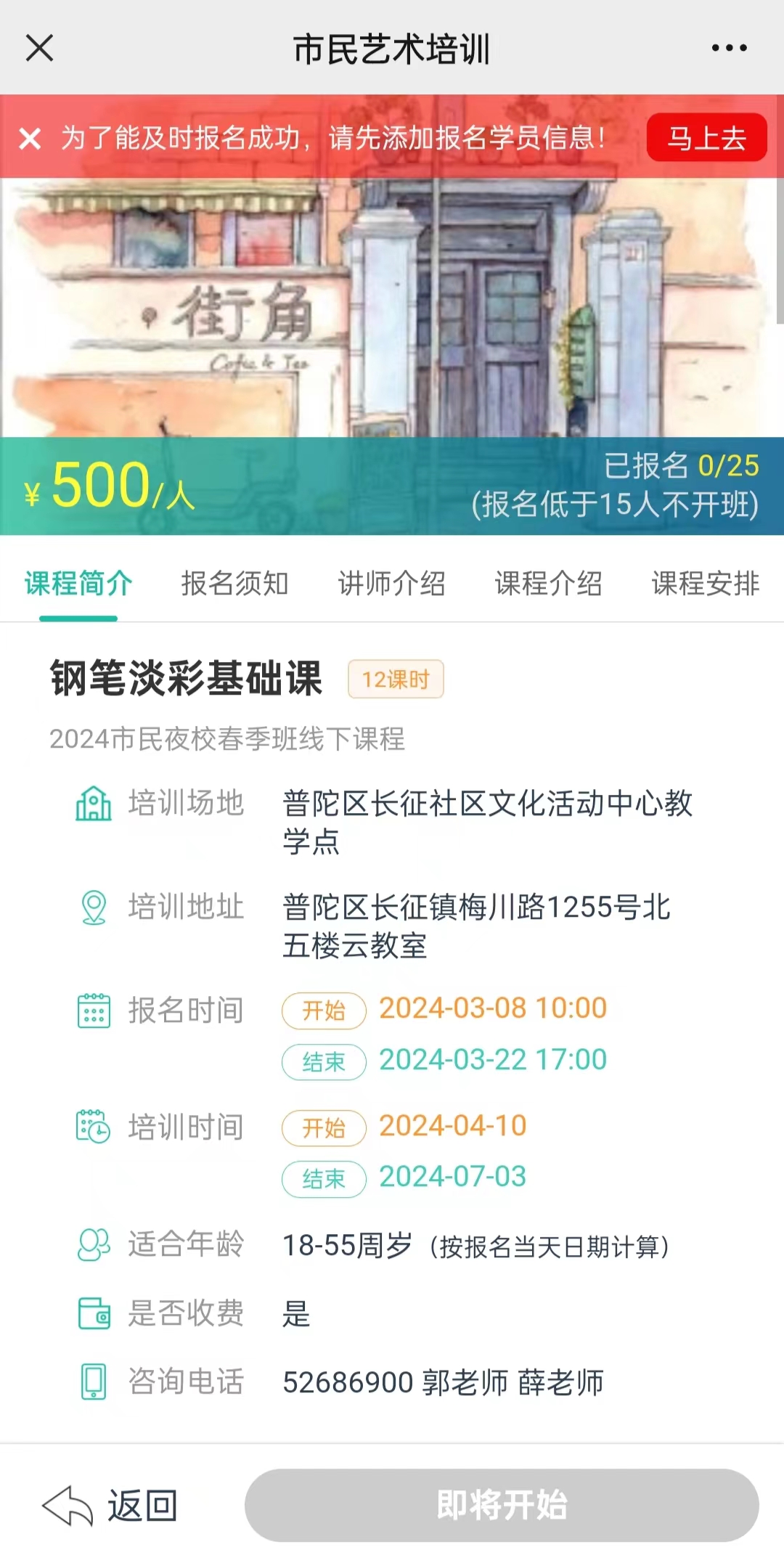
Task: Tap the 返回 back button
Action: 110,1506
